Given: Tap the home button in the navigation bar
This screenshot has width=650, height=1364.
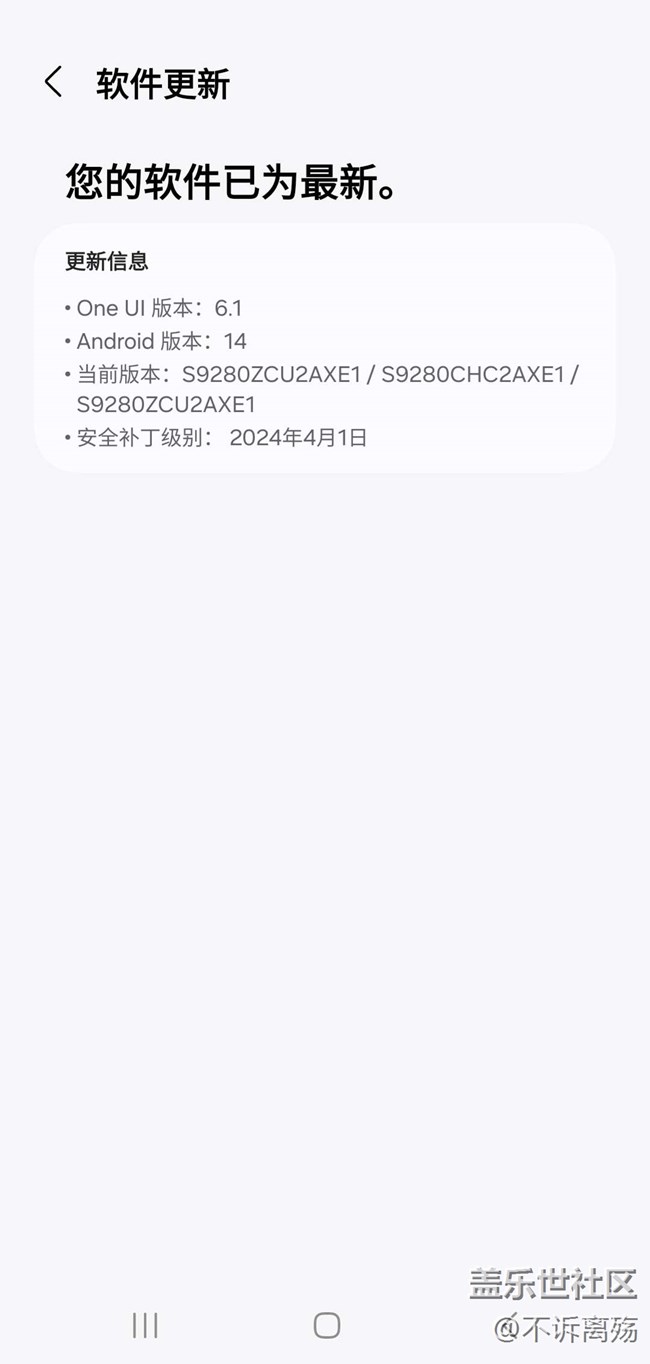Looking at the screenshot, I should tap(326, 1325).
